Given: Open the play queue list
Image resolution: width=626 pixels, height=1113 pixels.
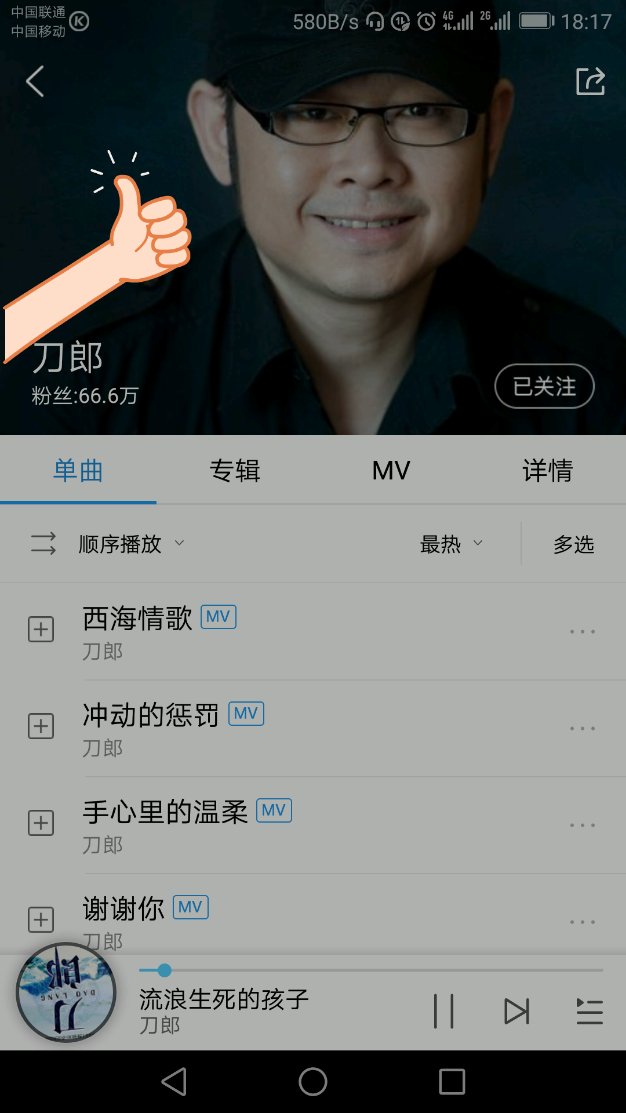Looking at the screenshot, I should point(589,1011).
